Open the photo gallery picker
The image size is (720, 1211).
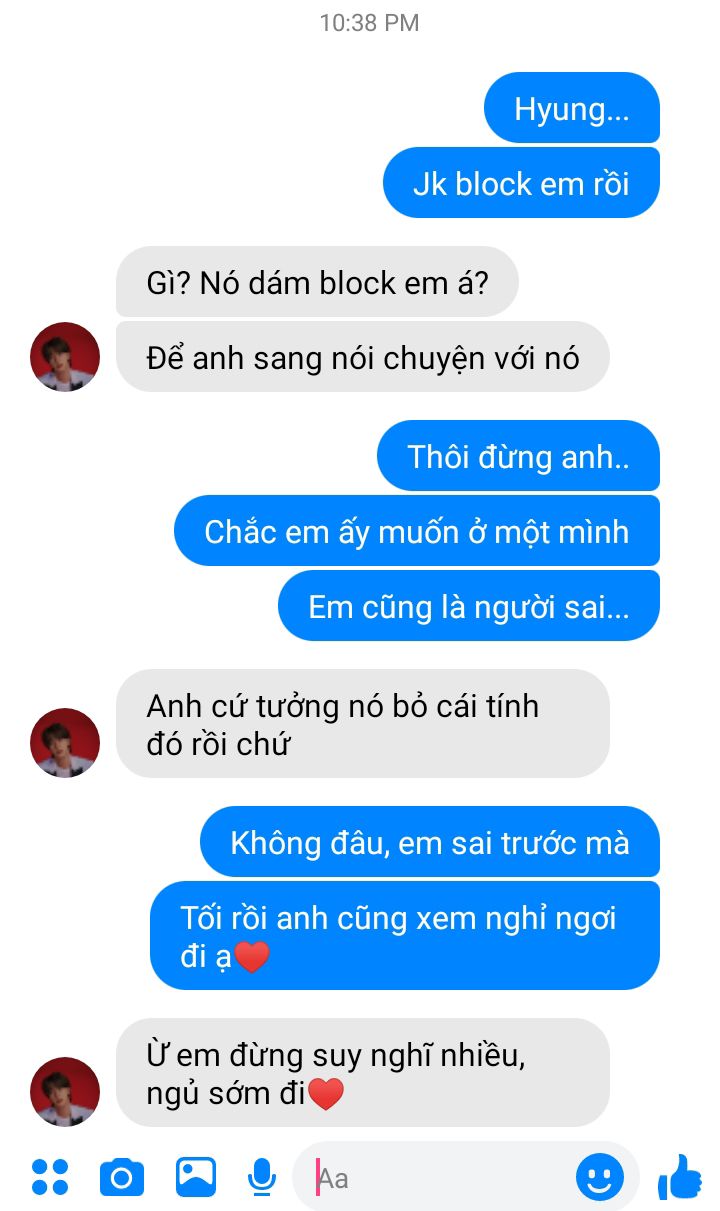pos(196,1177)
